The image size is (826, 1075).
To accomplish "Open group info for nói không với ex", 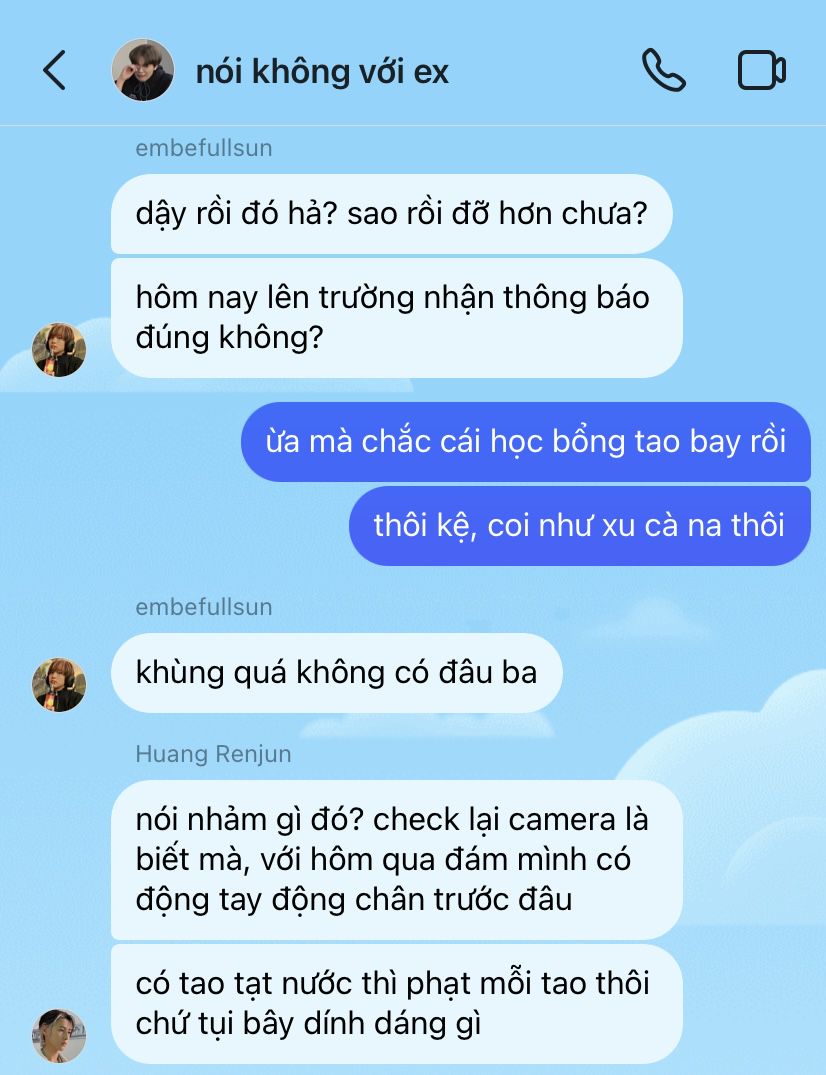I will [322, 72].
